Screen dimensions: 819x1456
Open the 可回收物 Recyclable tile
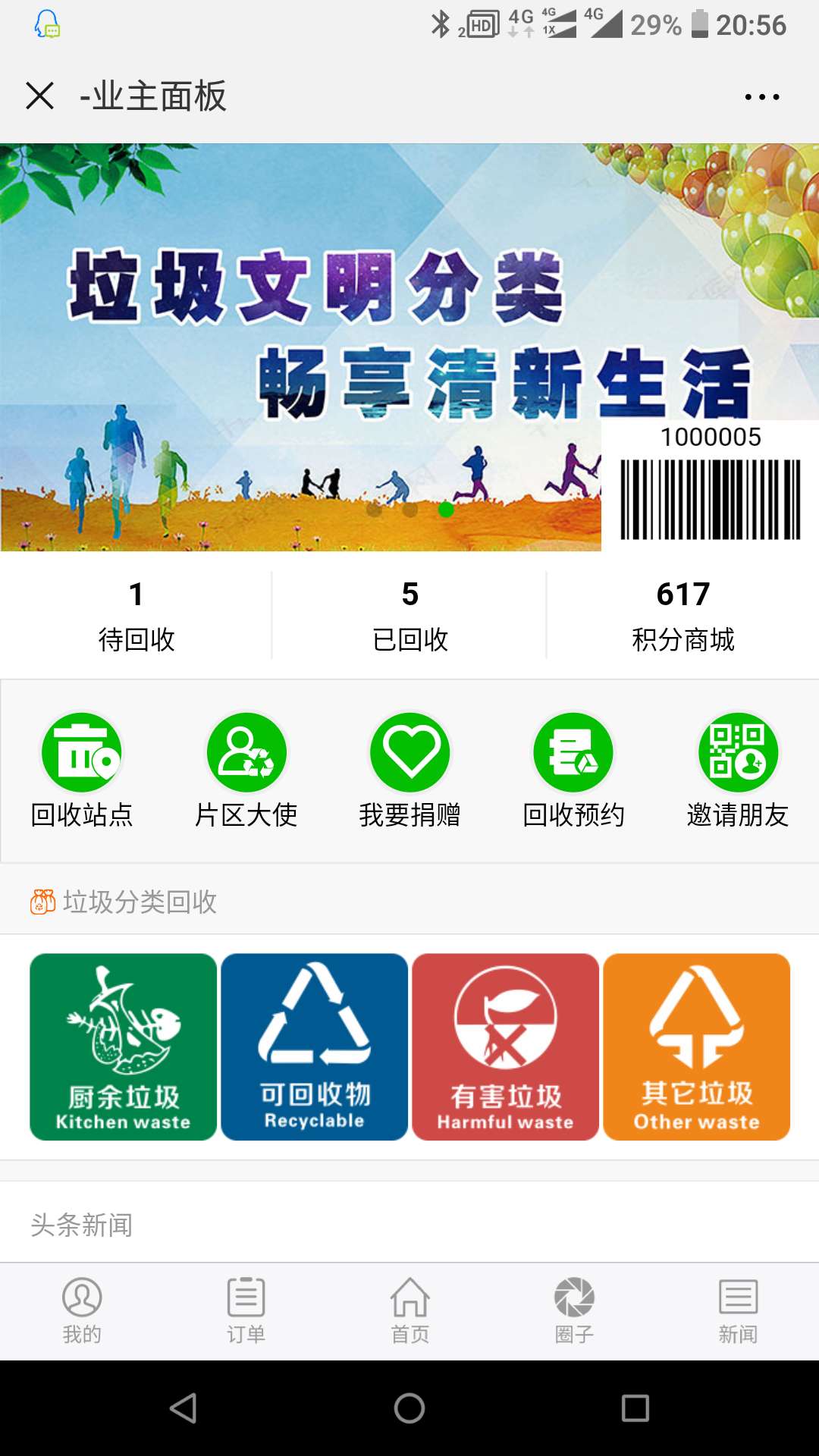click(x=315, y=1046)
